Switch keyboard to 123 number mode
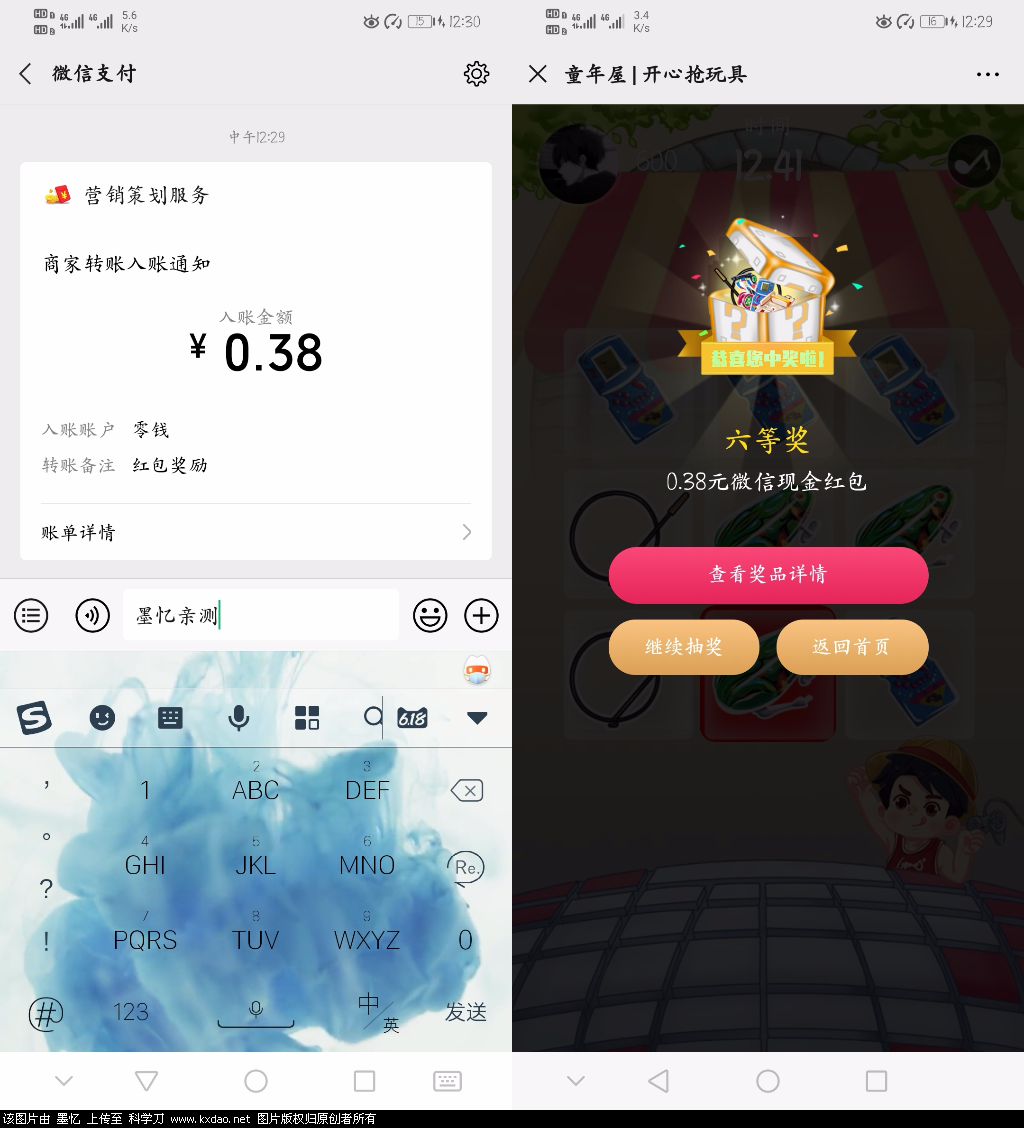Image resolution: width=1024 pixels, height=1128 pixels. coord(131,1012)
